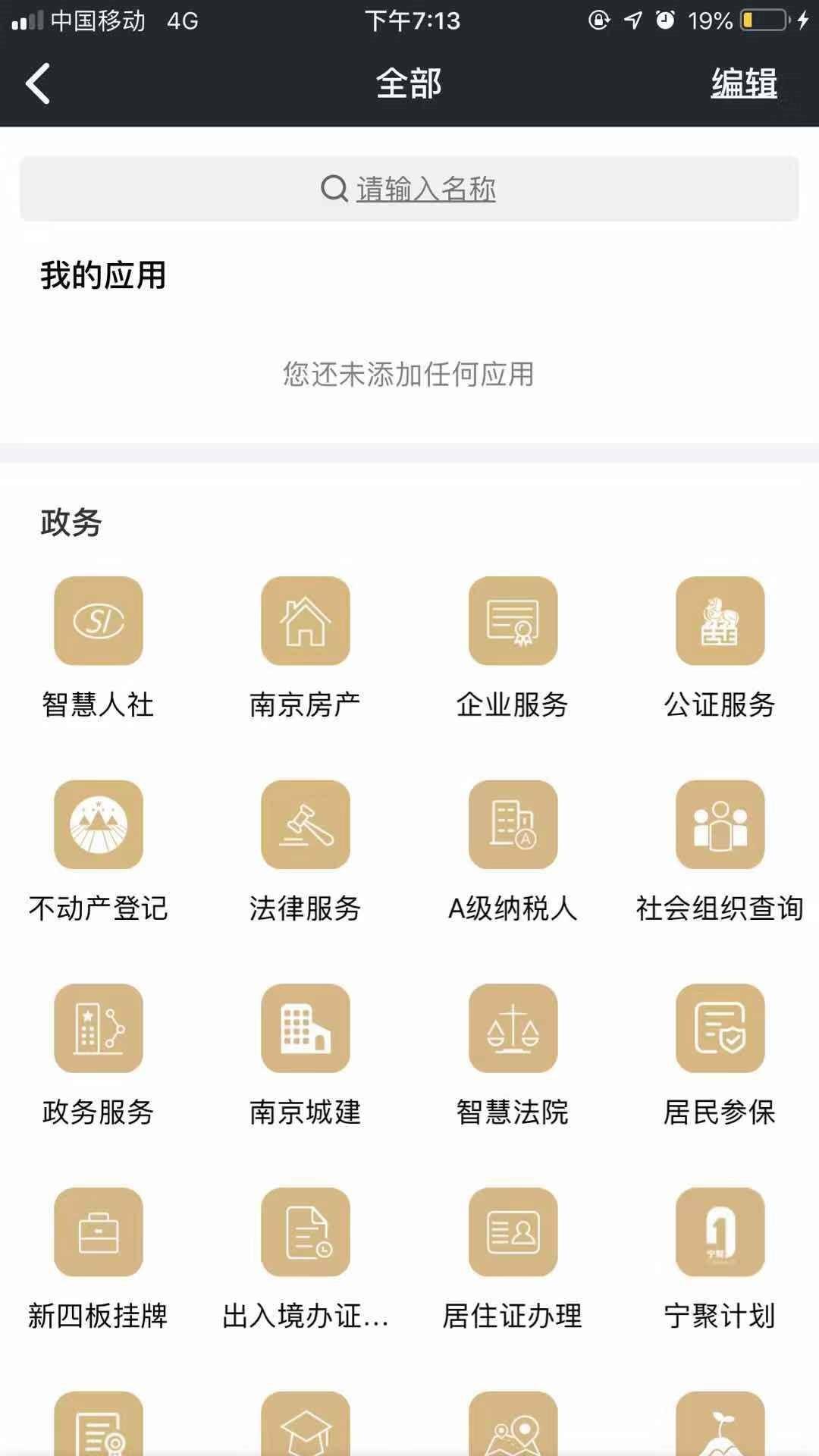The image size is (819, 1456).
Task: Tap the 新四板挂牌 briefcase icon
Action: pyautogui.click(x=96, y=1232)
